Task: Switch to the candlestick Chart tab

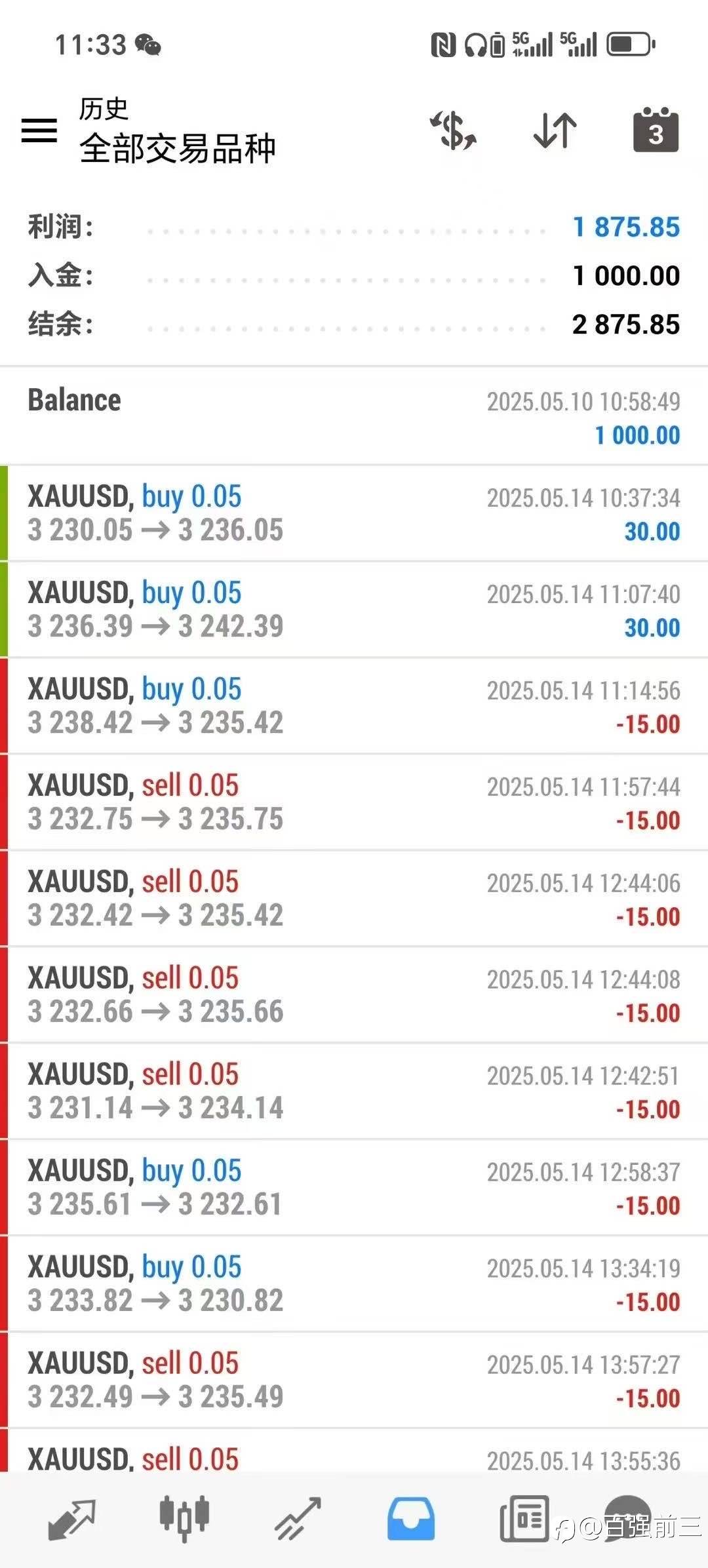Action: point(184,1520)
